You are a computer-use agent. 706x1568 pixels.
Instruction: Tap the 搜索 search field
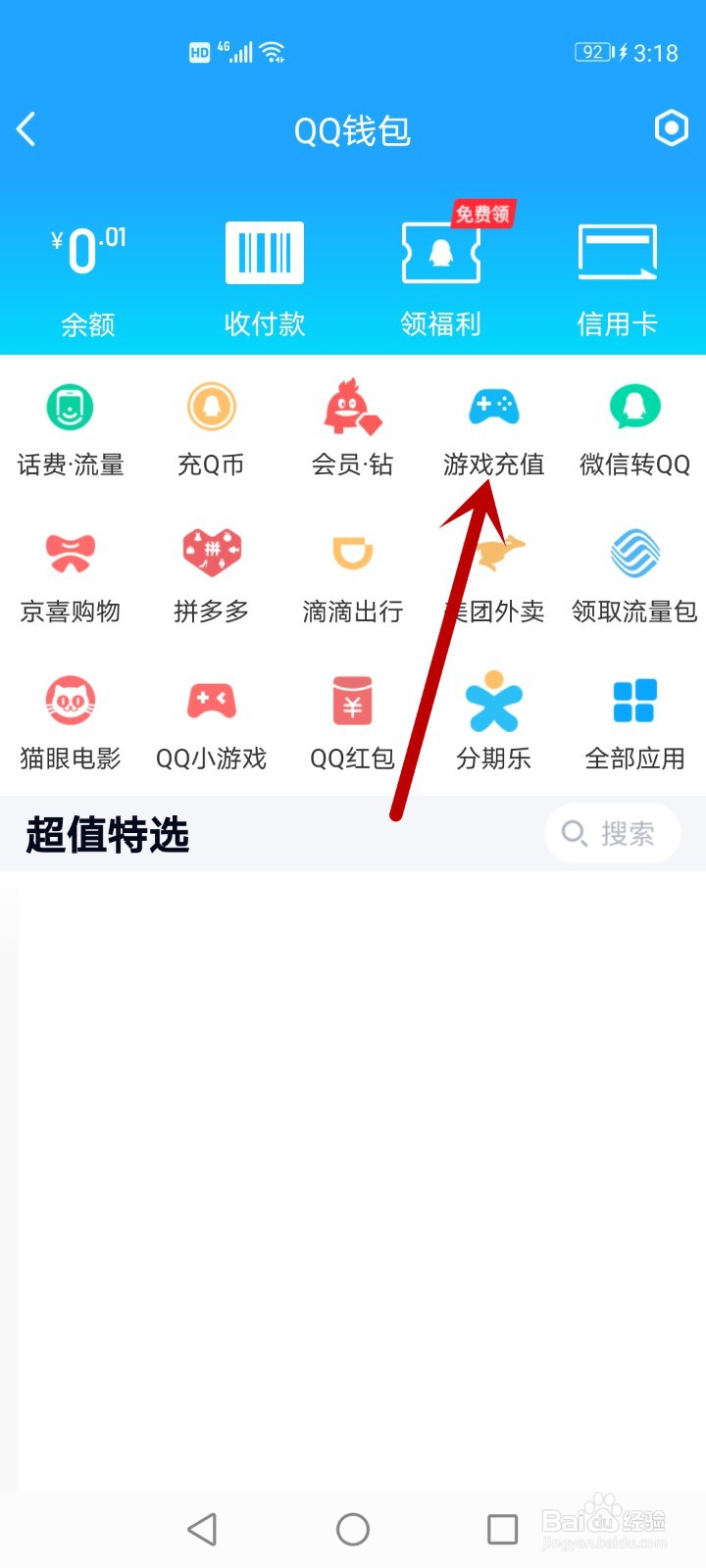tap(611, 834)
